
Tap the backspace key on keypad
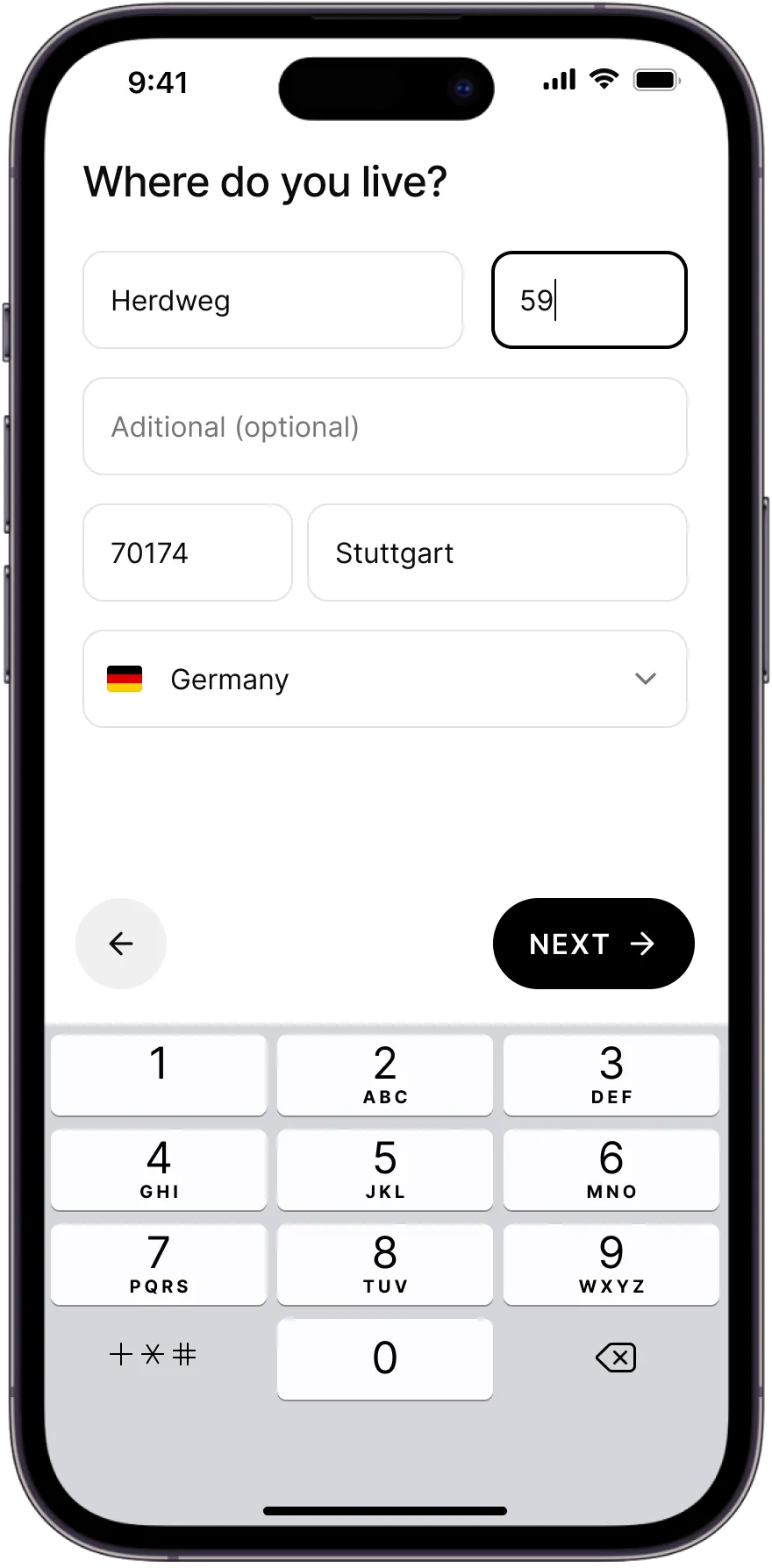tap(615, 1358)
